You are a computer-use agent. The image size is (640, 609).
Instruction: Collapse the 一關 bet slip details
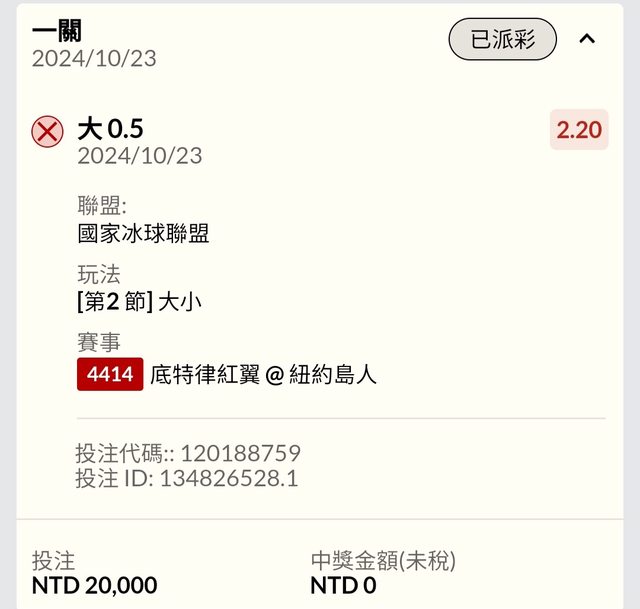587,40
